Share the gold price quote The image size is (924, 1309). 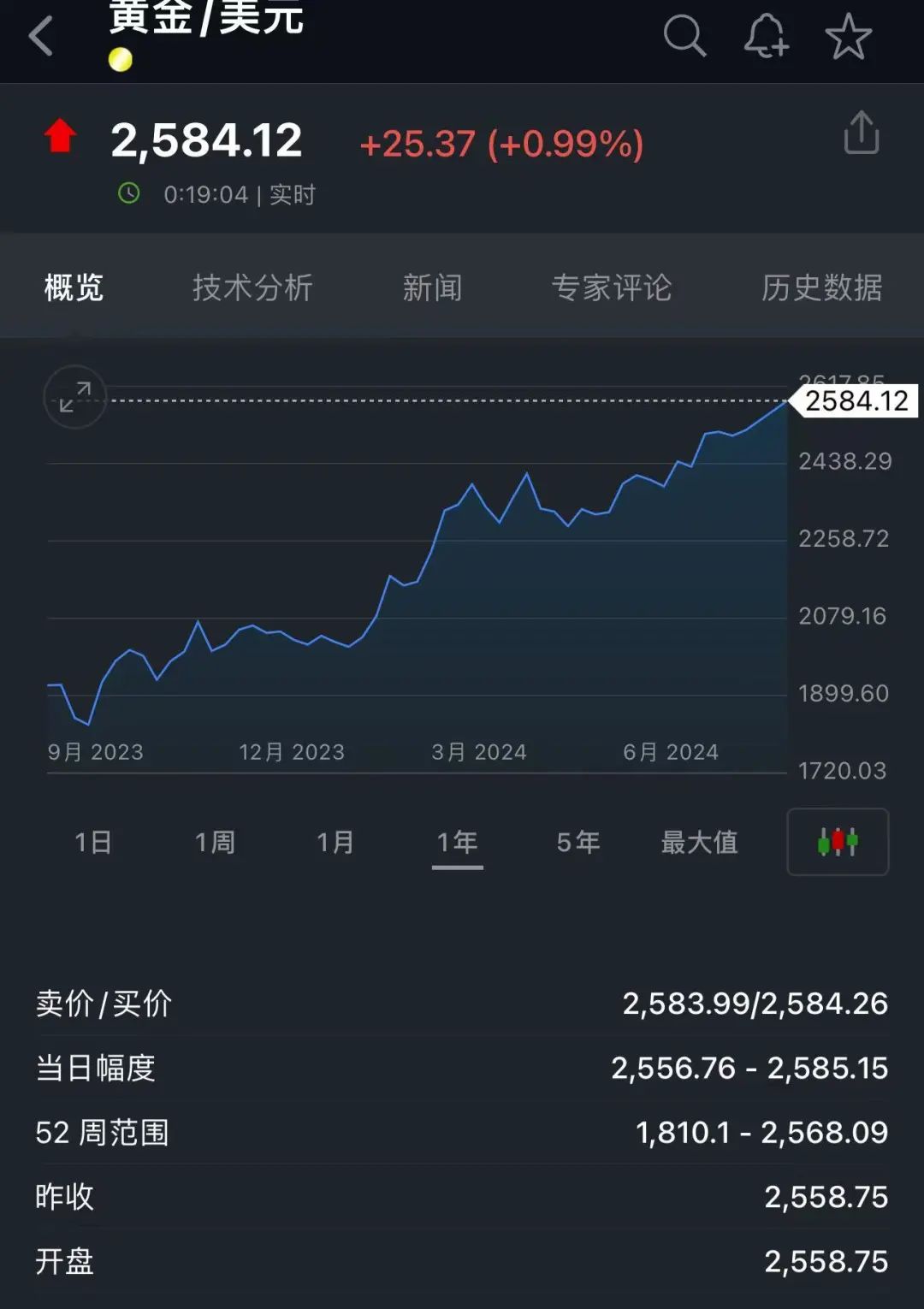(861, 133)
